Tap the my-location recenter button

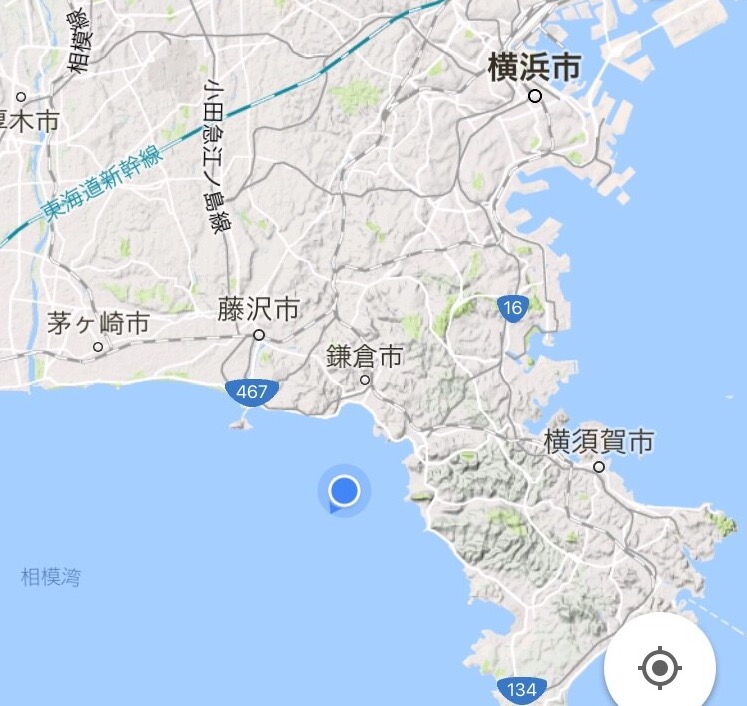pyautogui.click(x=659, y=667)
